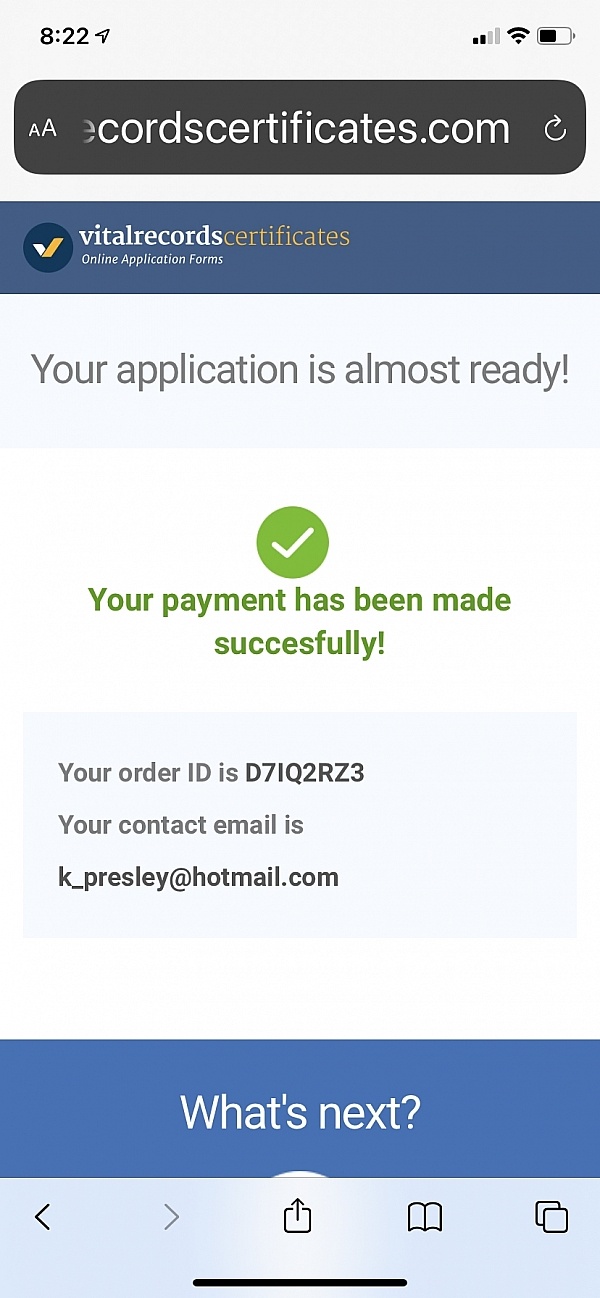This screenshot has width=600, height=1298.
Task: Go back to the previous page
Action: click(x=42, y=1216)
